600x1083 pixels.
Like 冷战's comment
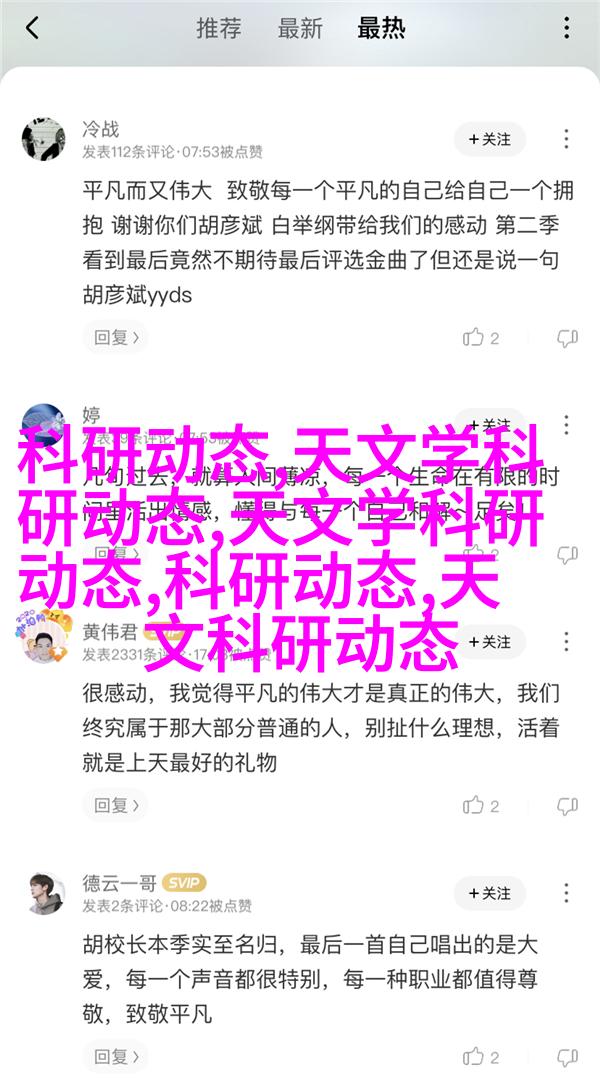tap(481, 338)
